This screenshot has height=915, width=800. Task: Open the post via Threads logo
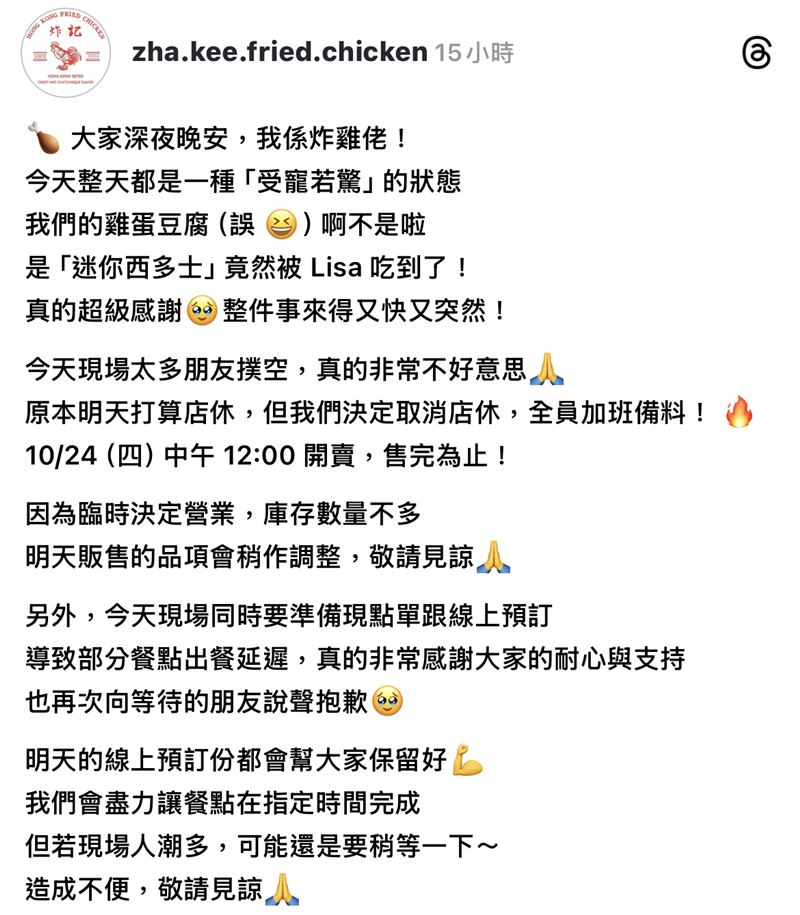(x=756, y=54)
